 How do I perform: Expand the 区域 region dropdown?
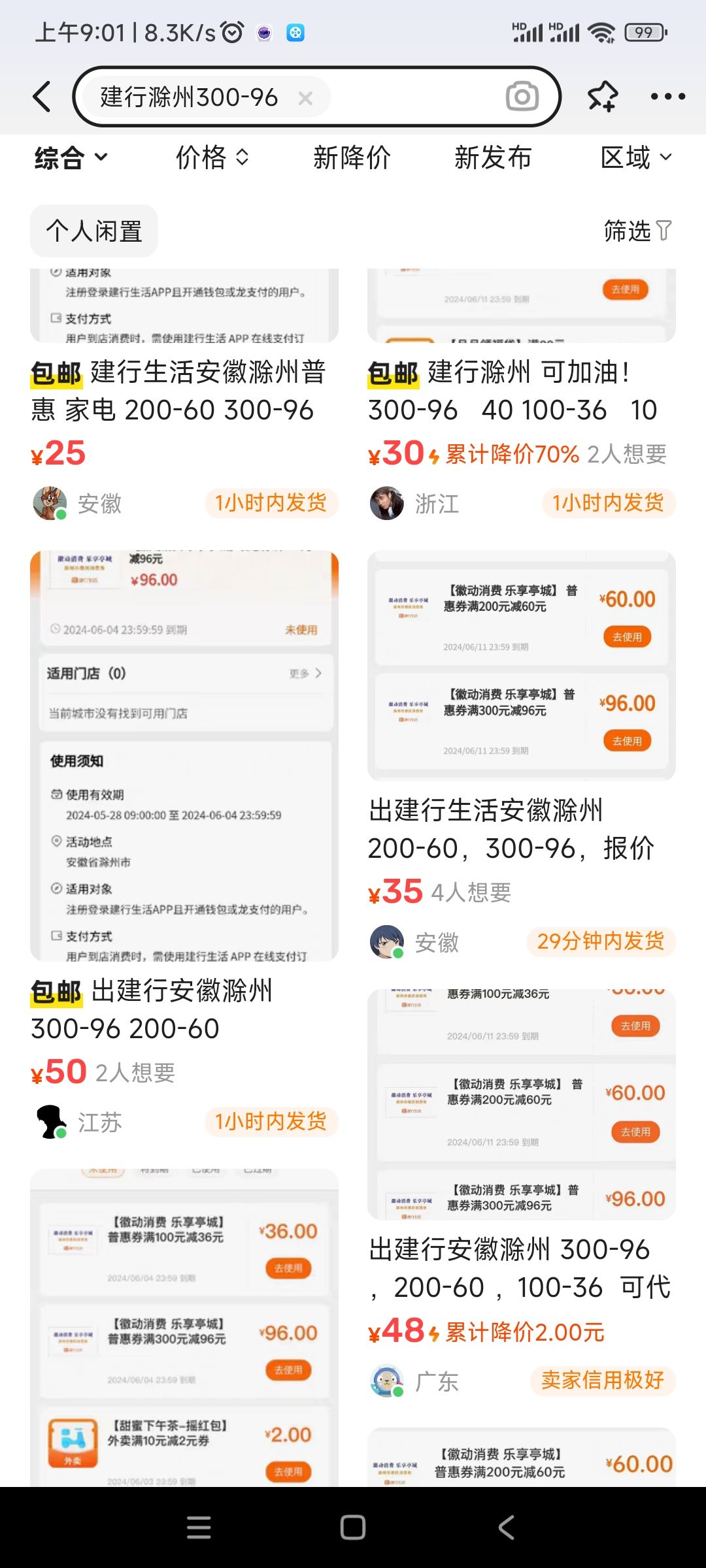coord(635,157)
